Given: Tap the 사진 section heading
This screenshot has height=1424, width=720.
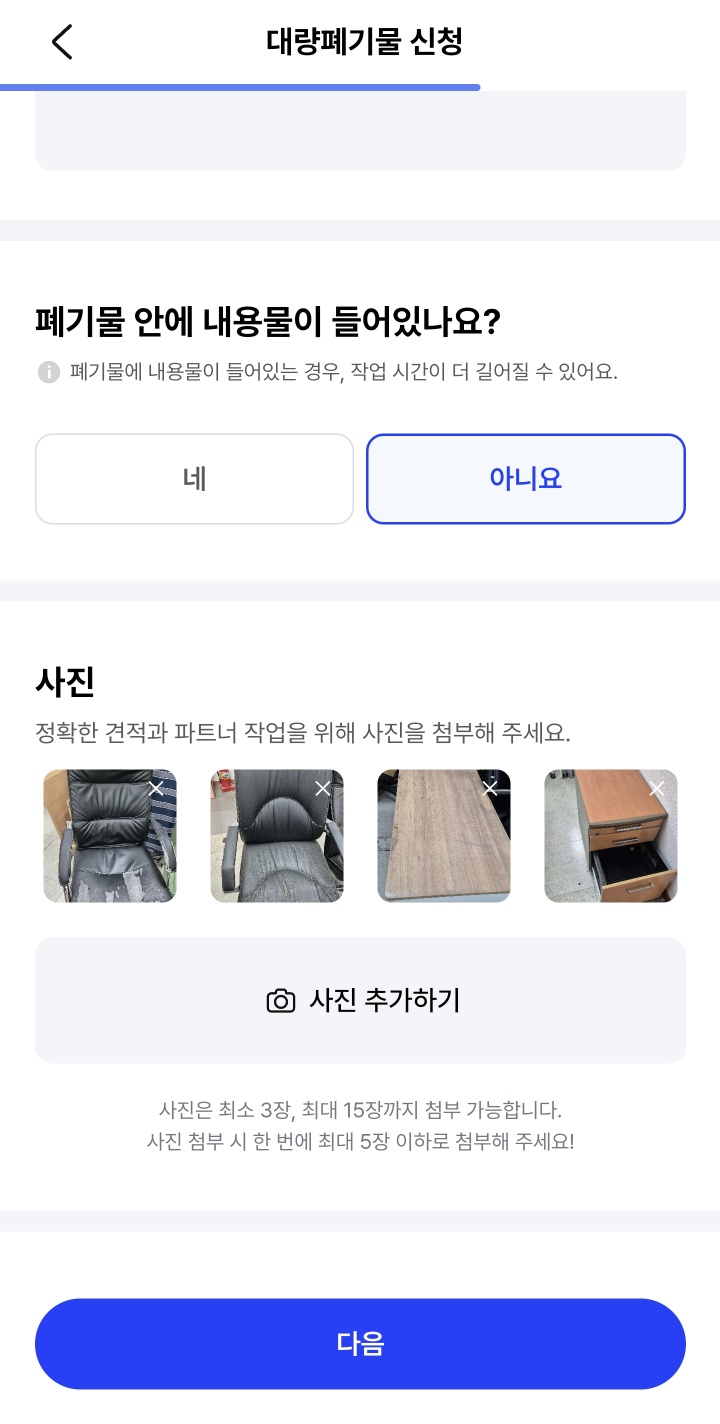Looking at the screenshot, I should (65, 682).
